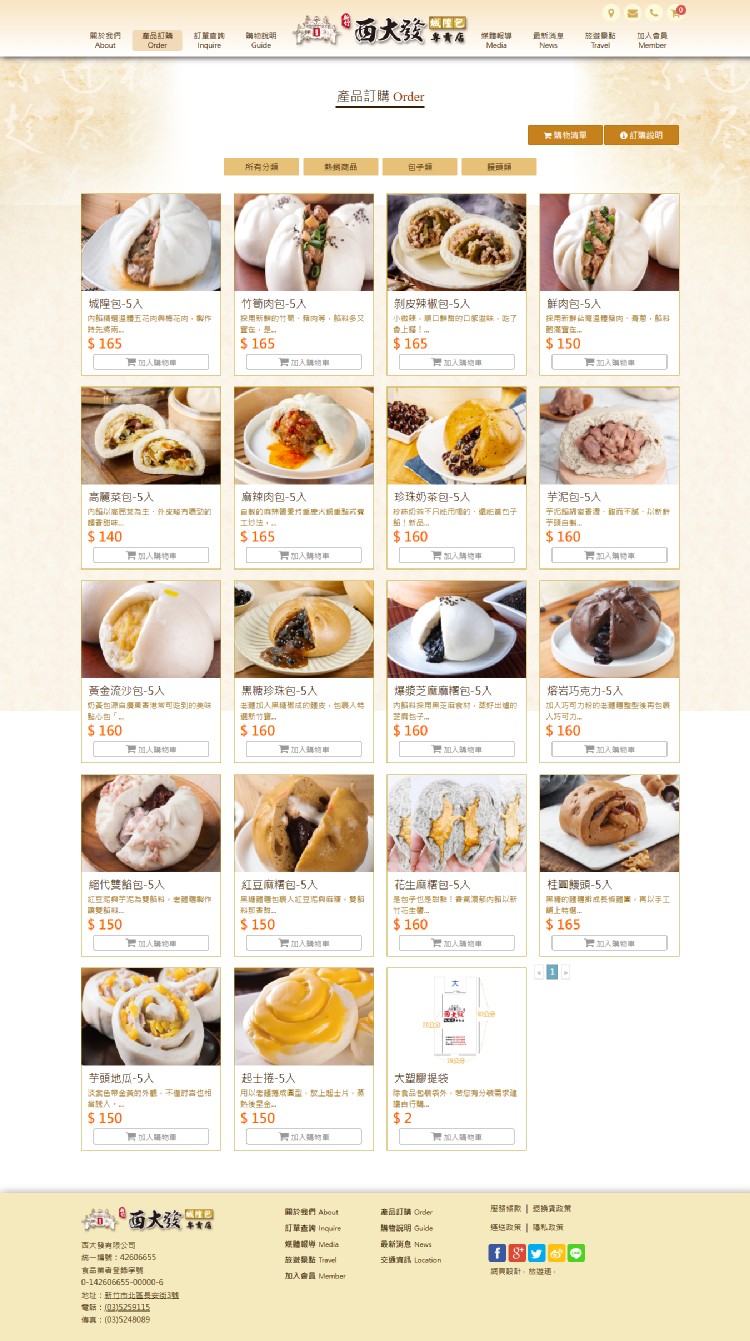
Task: Add 城隍包-5入 to the cart
Action: pyautogui.click(x=151, y=362)
